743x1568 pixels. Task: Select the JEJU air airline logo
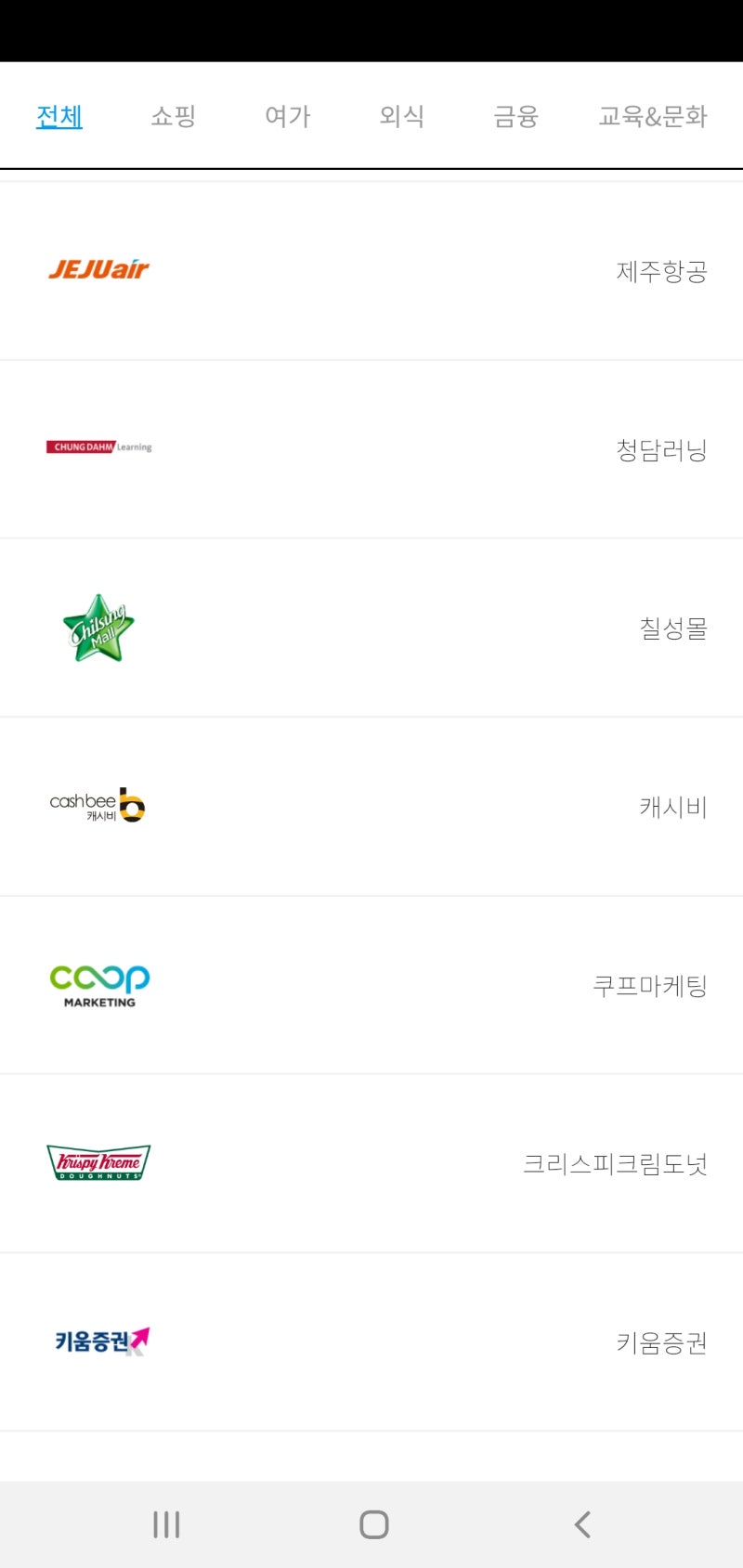point(98,270)
